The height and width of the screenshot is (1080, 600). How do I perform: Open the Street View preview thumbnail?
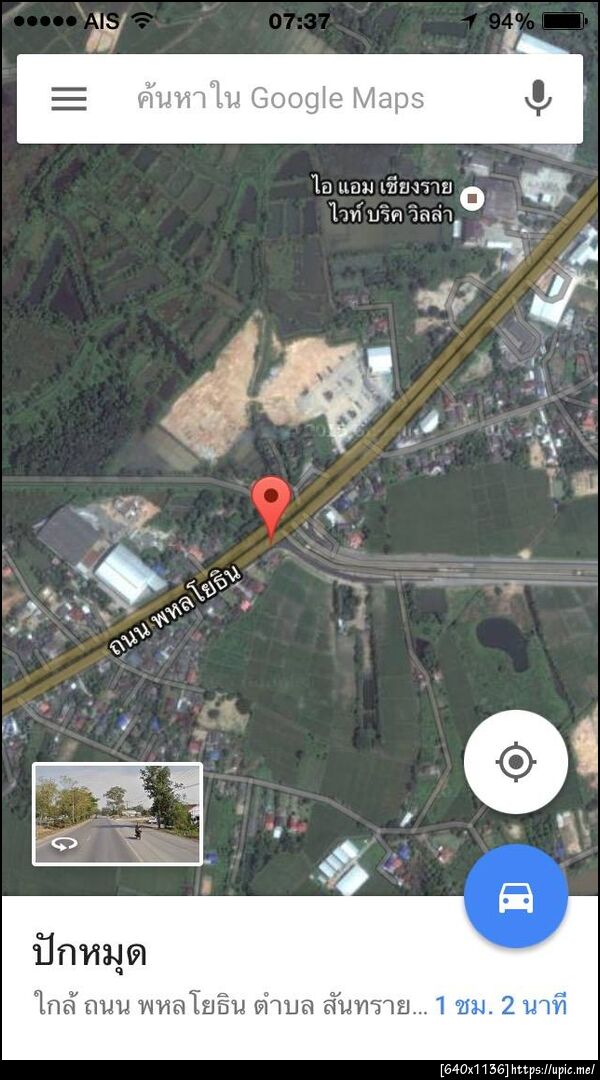pyautogui.click(x=117, y=813)
